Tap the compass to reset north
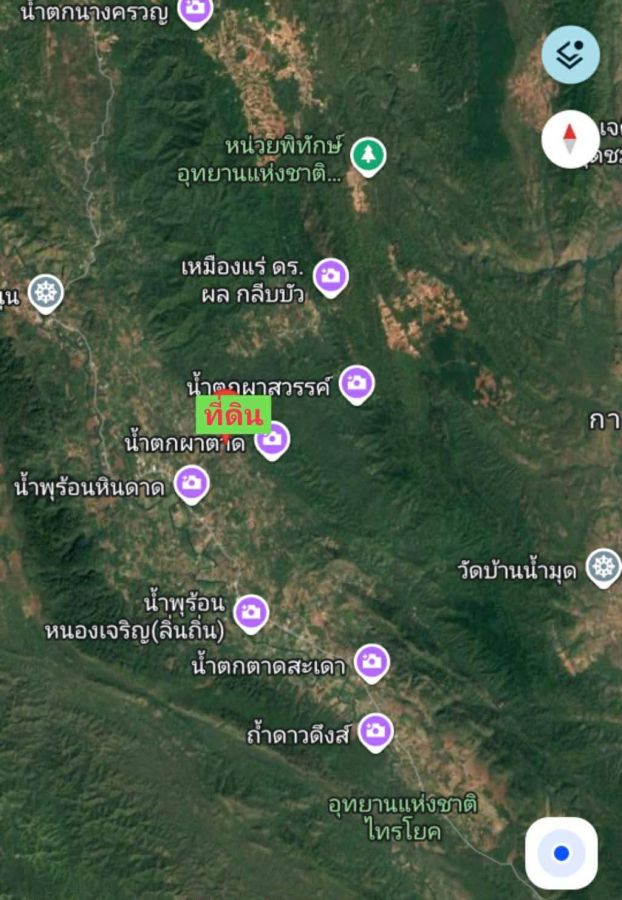The width and height of the screenshot is (622, 900). tap(570, 138)
